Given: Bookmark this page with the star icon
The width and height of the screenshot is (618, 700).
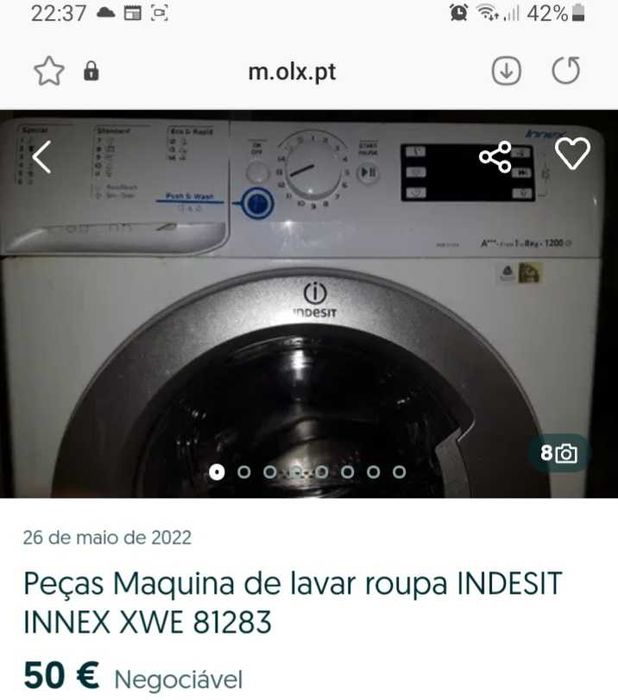Looking at the screenshot, I should 49,72.
